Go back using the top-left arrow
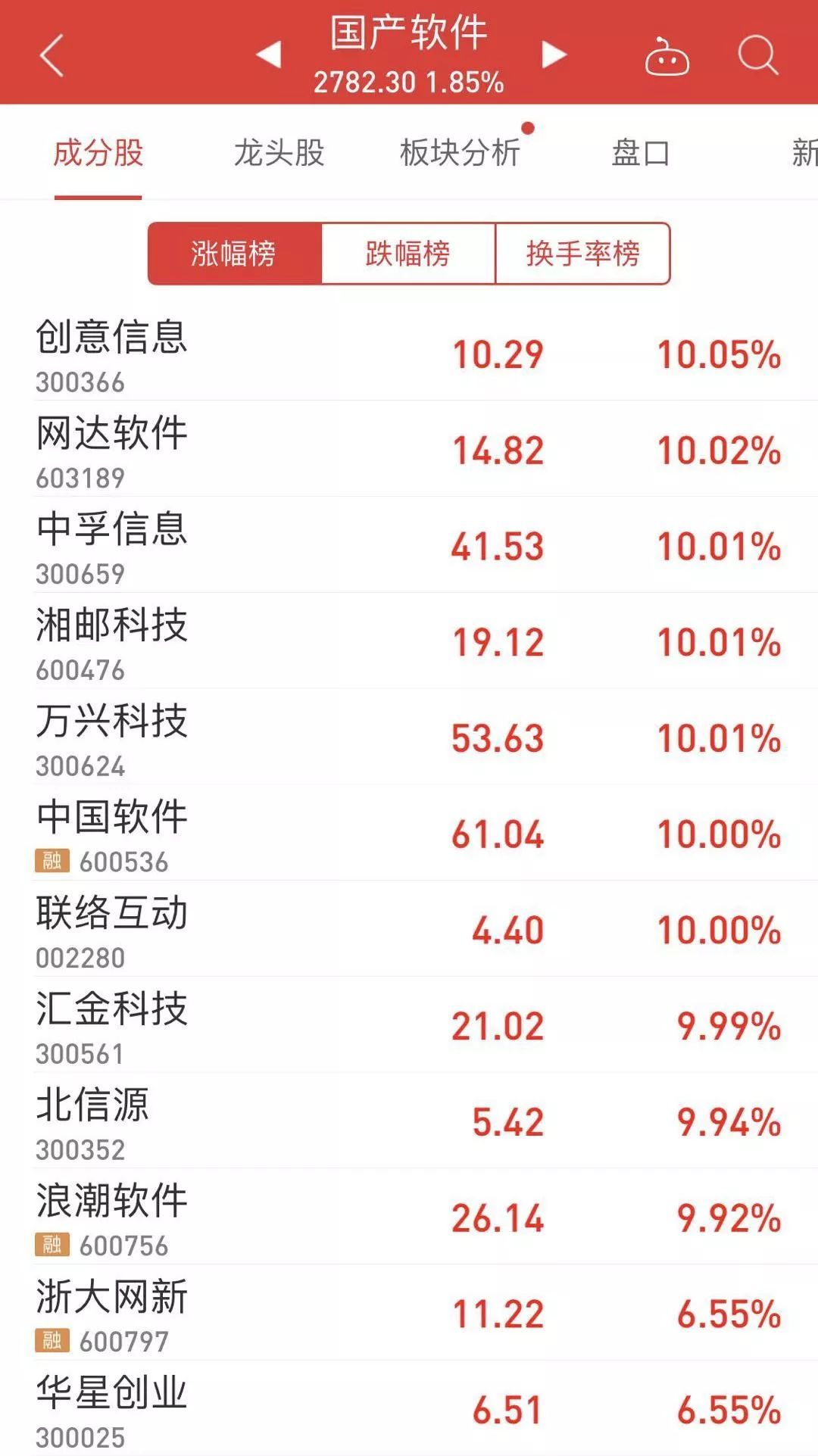818x1456 pixels. click(52, 55)
